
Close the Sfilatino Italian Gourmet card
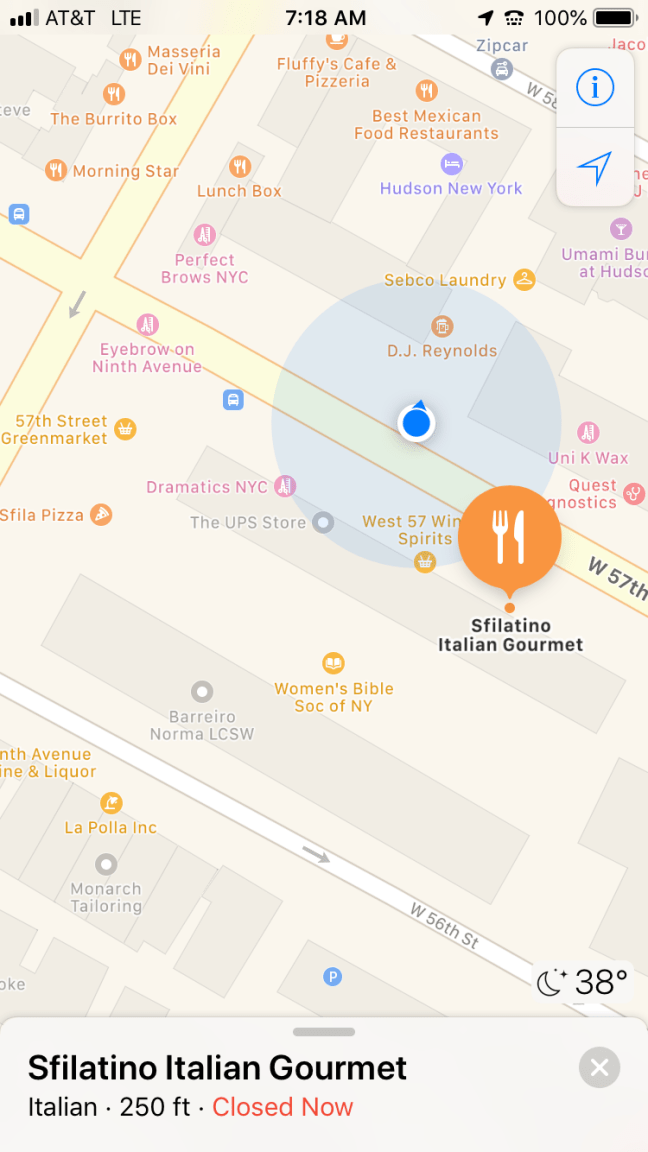[x=599, y=1068]
